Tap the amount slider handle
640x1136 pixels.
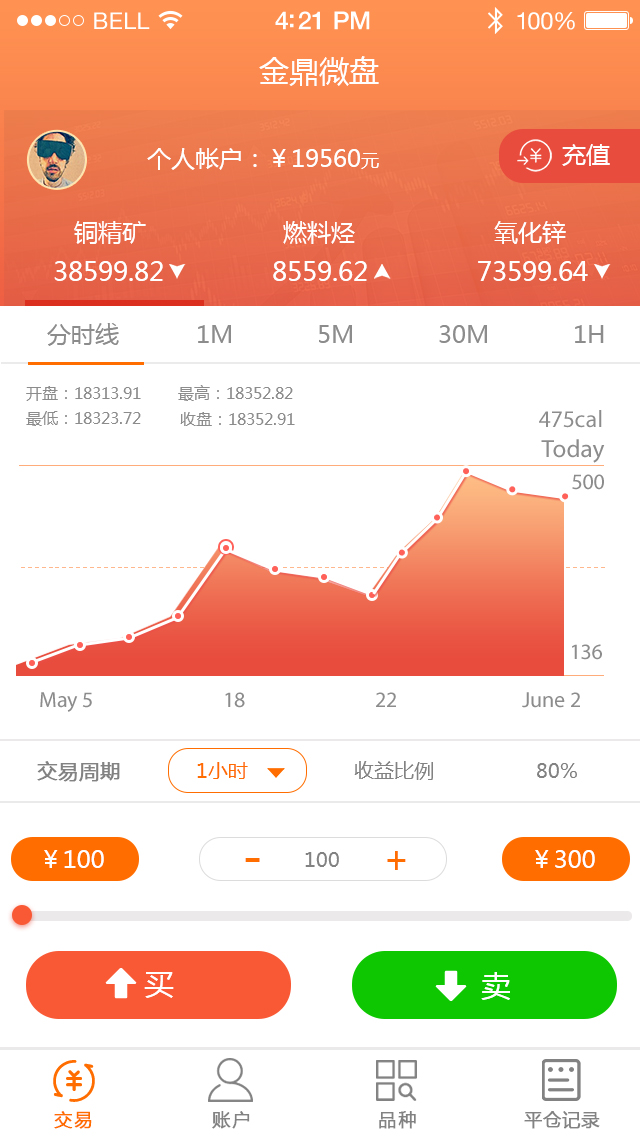click(x=22, y=915)
